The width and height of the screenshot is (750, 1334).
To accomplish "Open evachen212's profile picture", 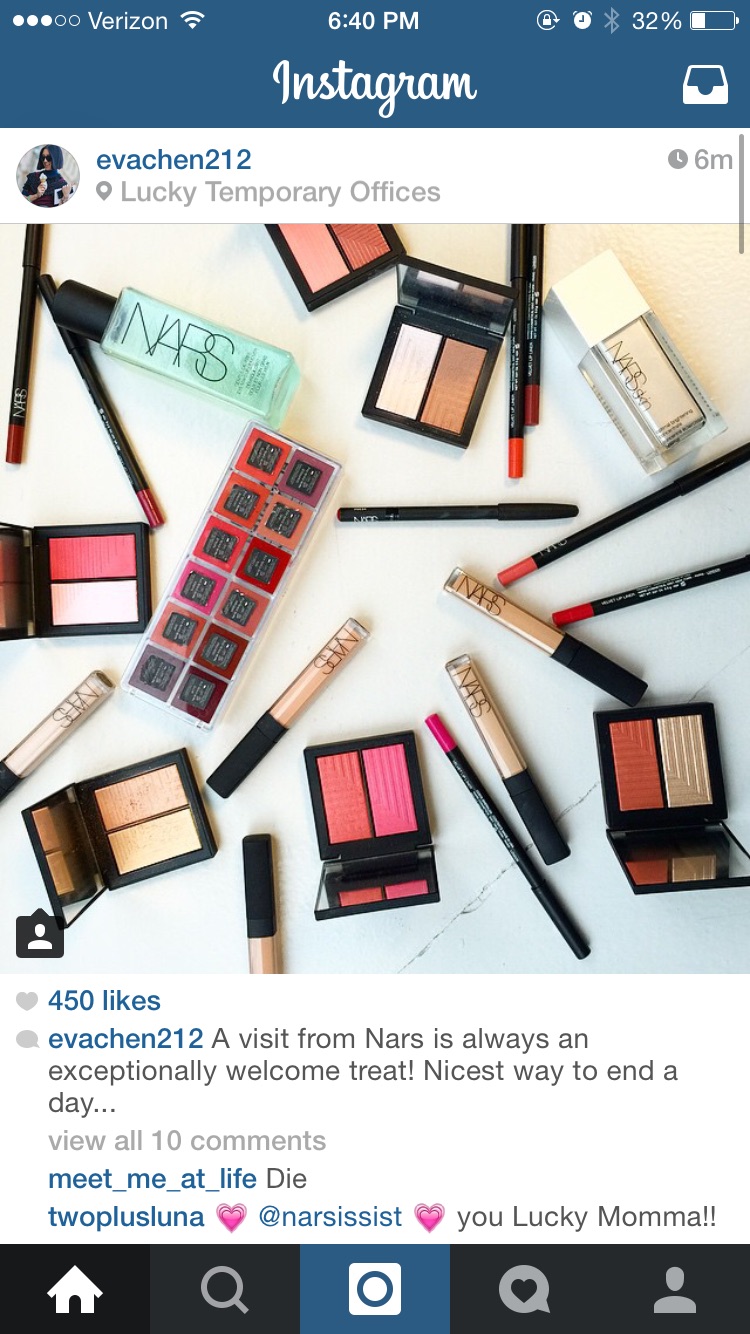I will [x=47, y=176].
